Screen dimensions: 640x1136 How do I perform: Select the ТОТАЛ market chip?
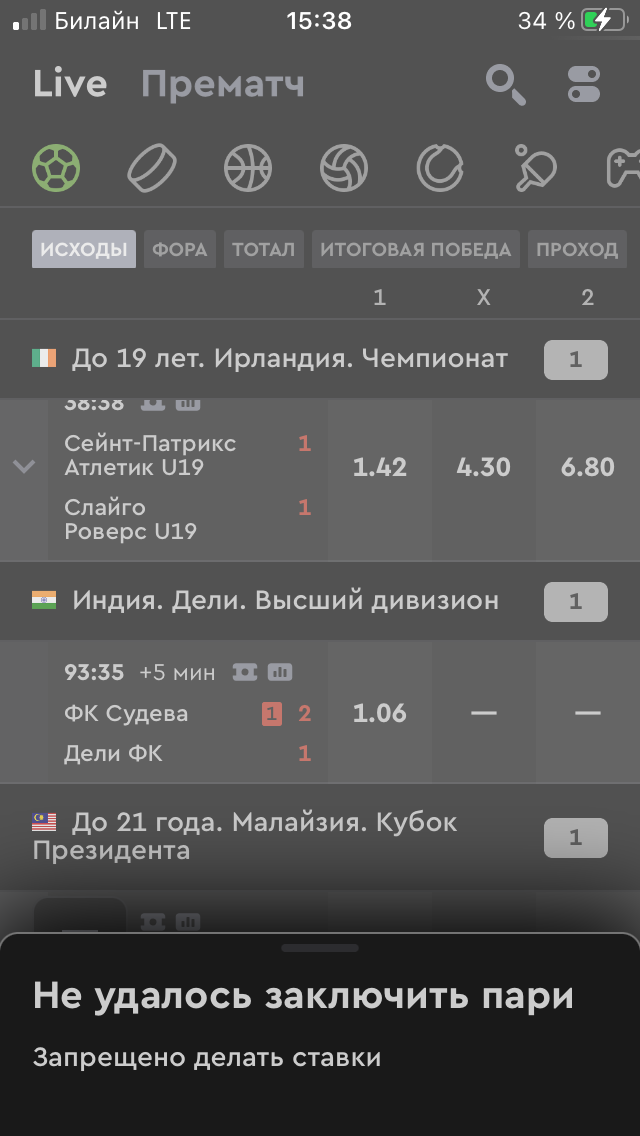click(264, 250)
